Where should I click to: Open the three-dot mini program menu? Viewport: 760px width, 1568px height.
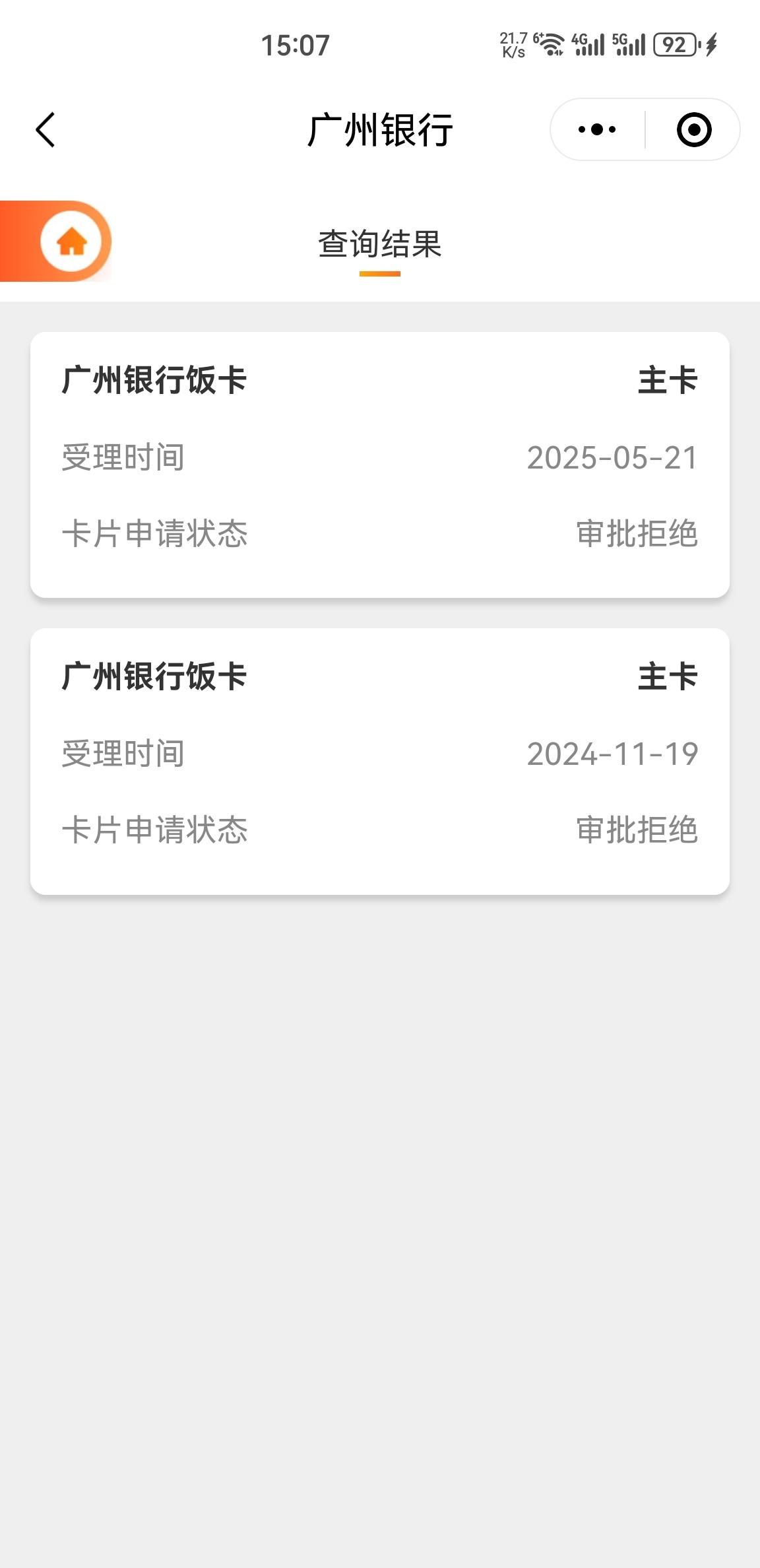(597, 129)
